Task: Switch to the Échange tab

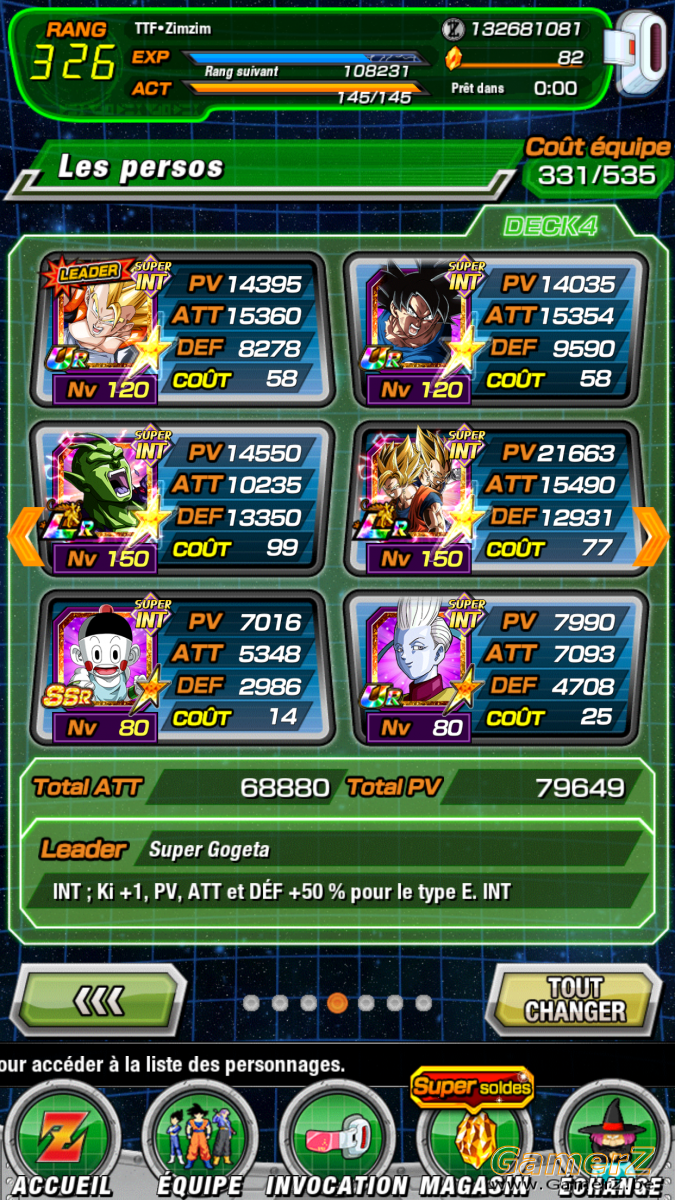Action: [612, 1140]
